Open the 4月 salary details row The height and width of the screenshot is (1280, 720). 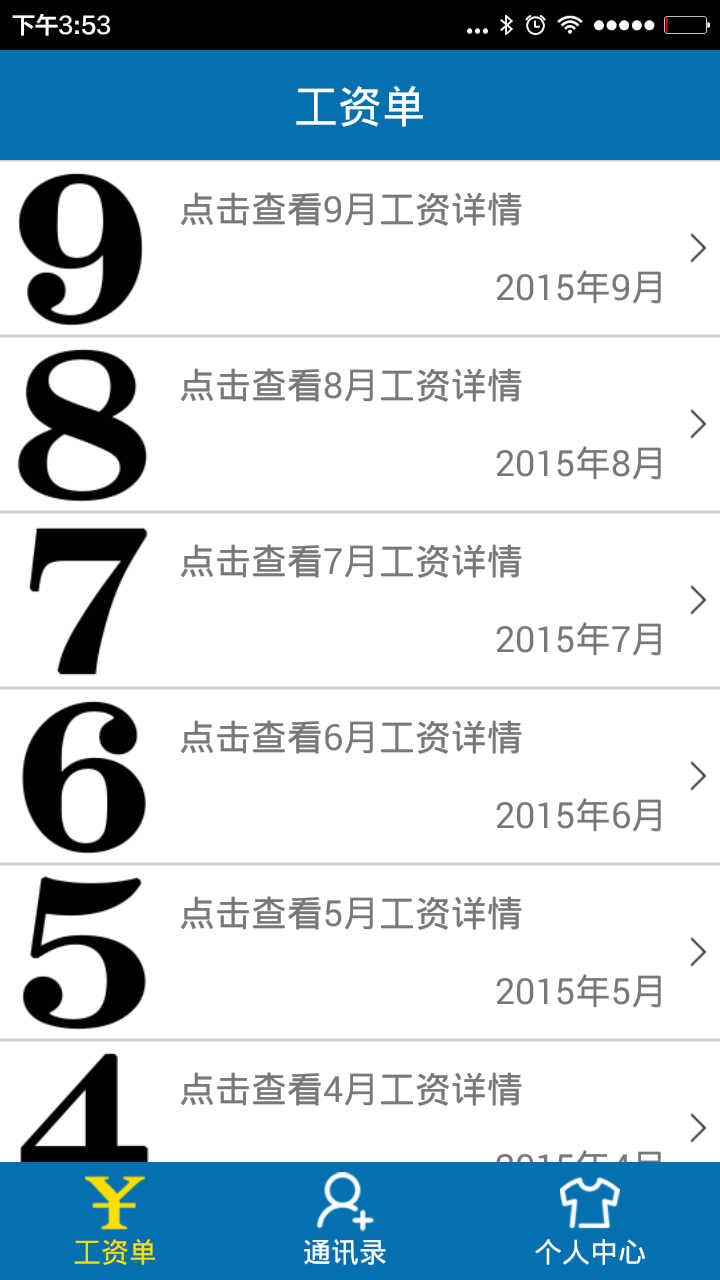pyautogui.click(x=360, y=1105)
